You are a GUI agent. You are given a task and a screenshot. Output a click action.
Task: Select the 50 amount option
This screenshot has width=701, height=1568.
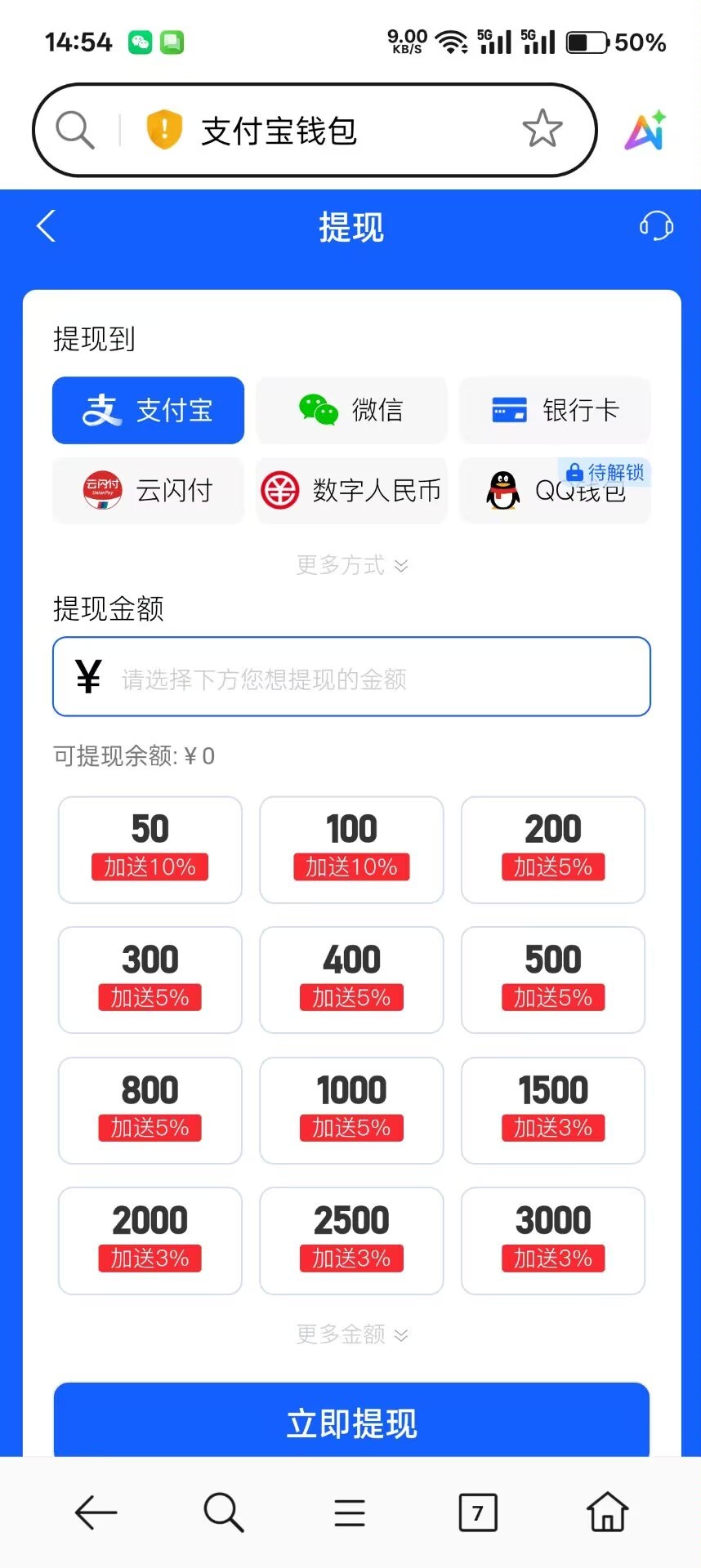(x=150, y=849)
